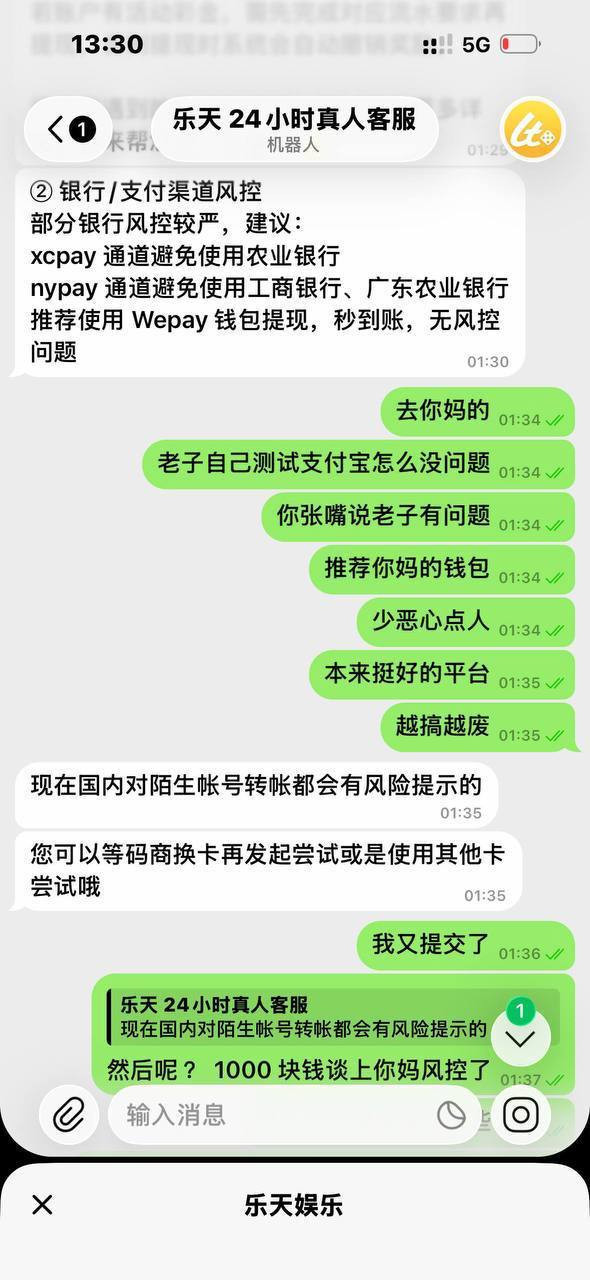This screenshot has width=590, height=1280.
Task: Open the sticker panel in message field
Action: (451, 1115)
